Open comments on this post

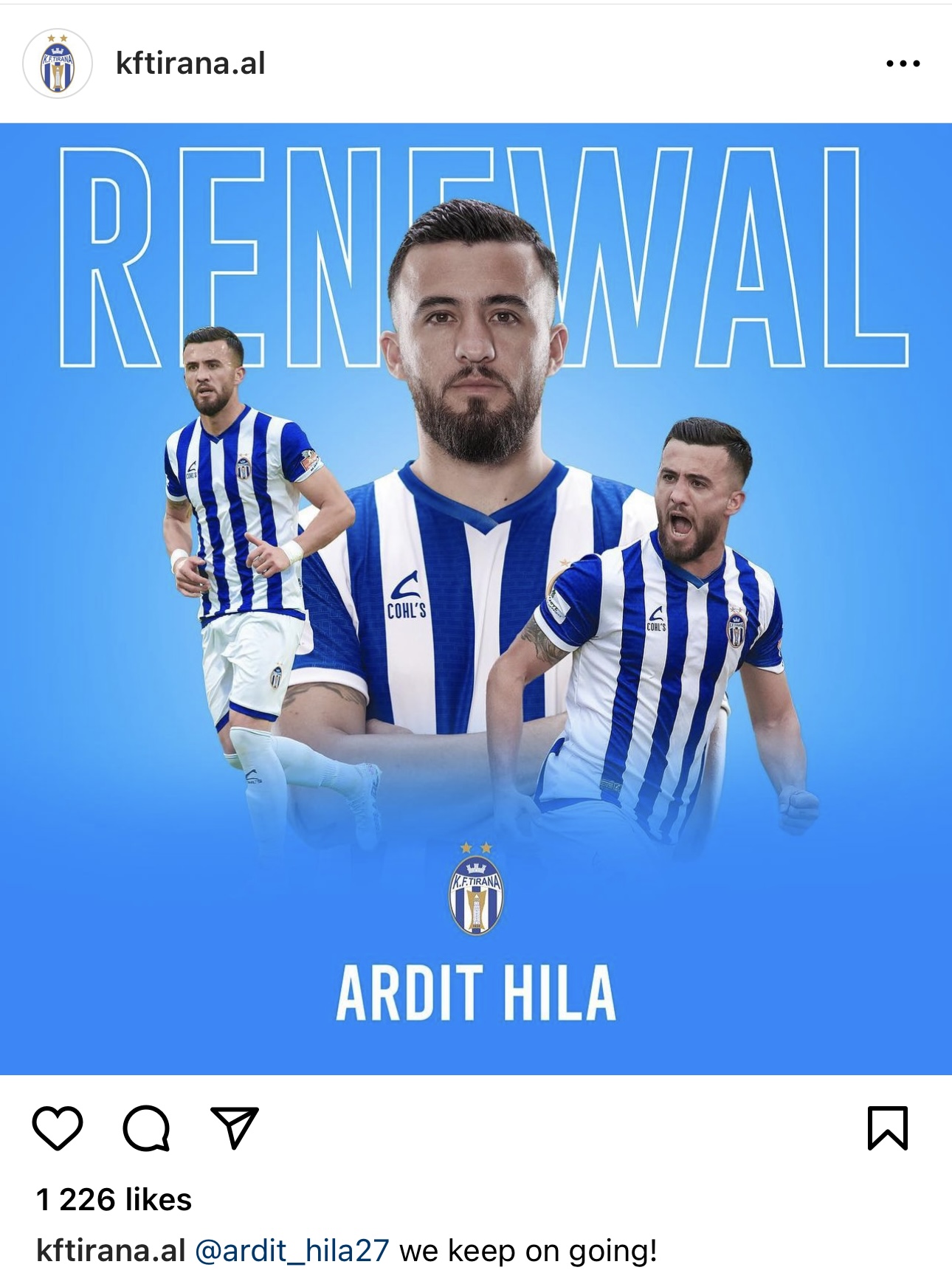146,1128
